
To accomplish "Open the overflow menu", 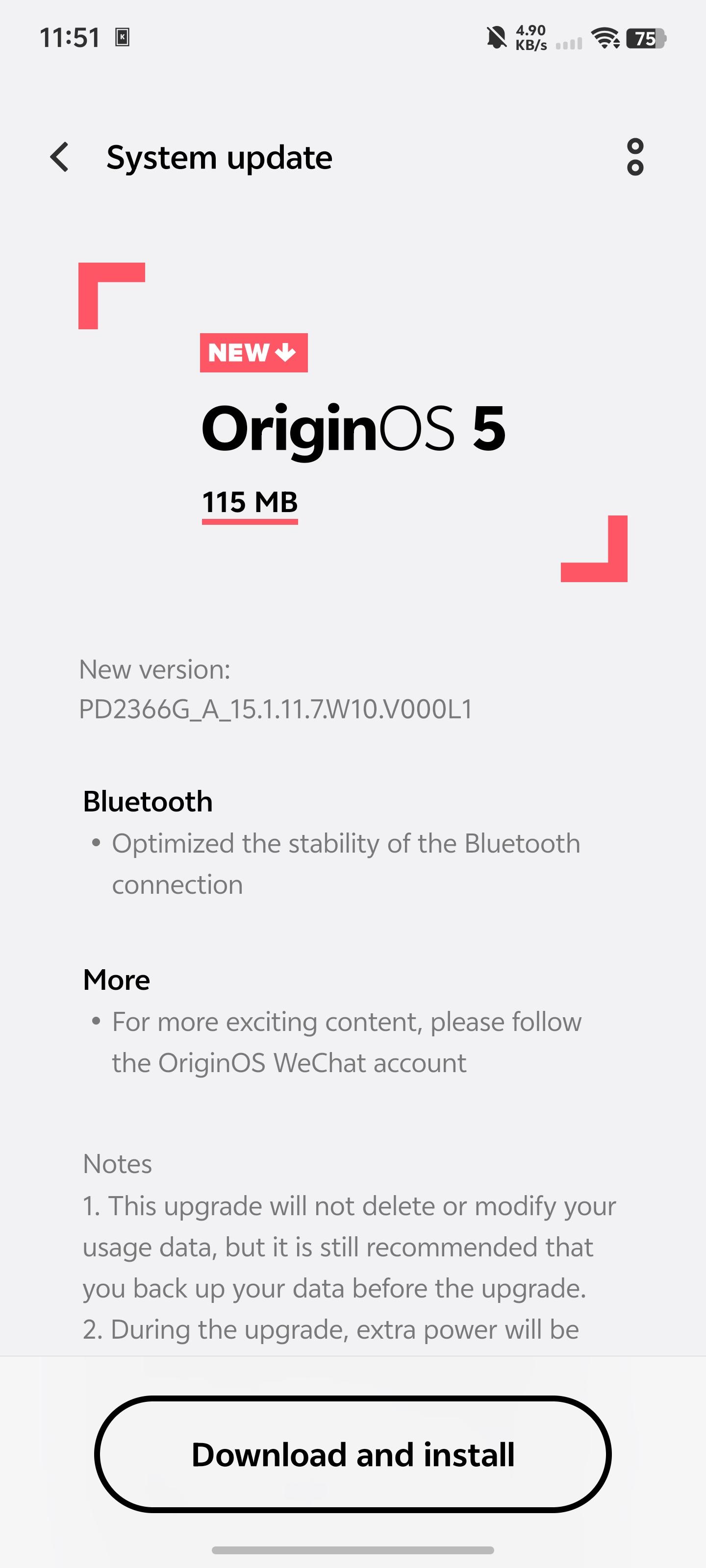I will pos(635,157).
